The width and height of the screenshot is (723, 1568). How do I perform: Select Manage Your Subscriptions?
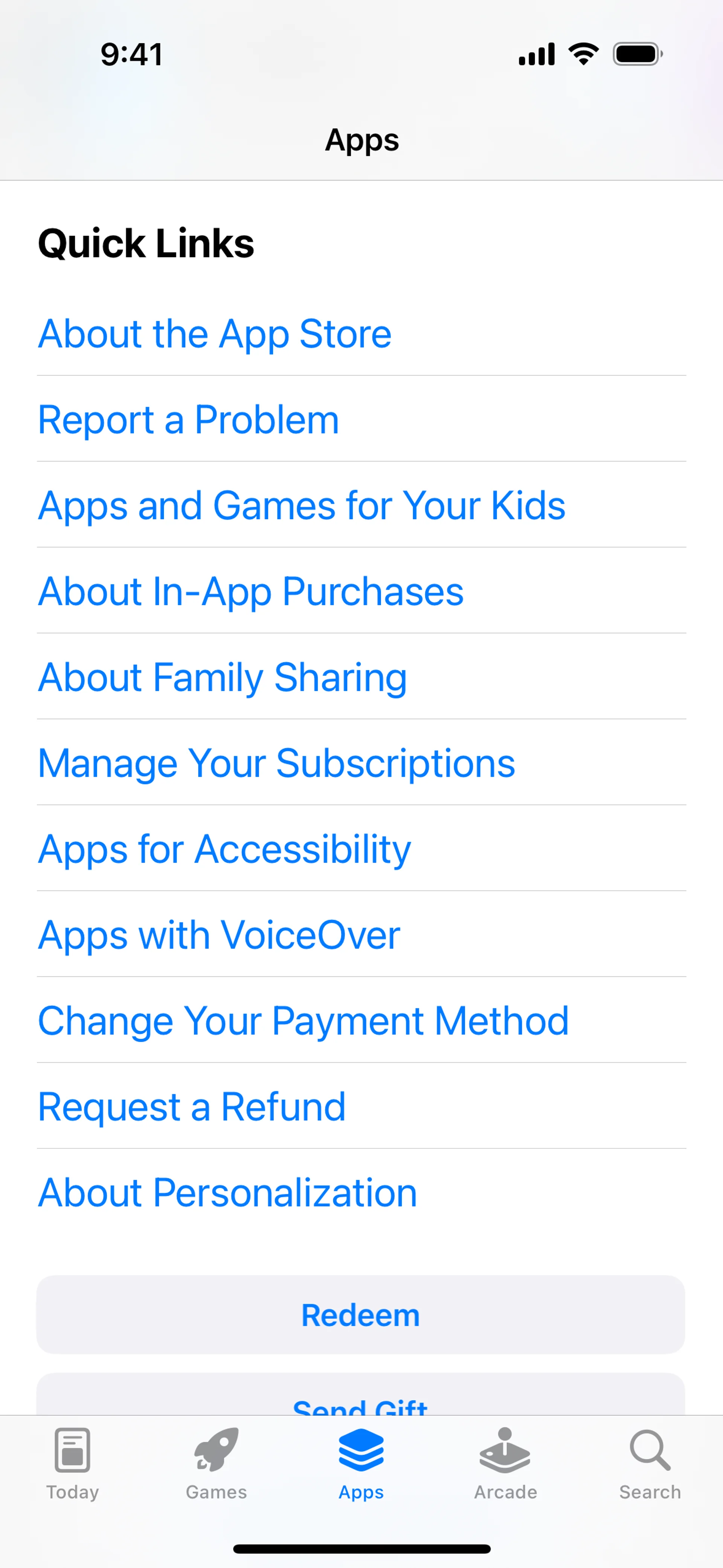pos(276,763)
